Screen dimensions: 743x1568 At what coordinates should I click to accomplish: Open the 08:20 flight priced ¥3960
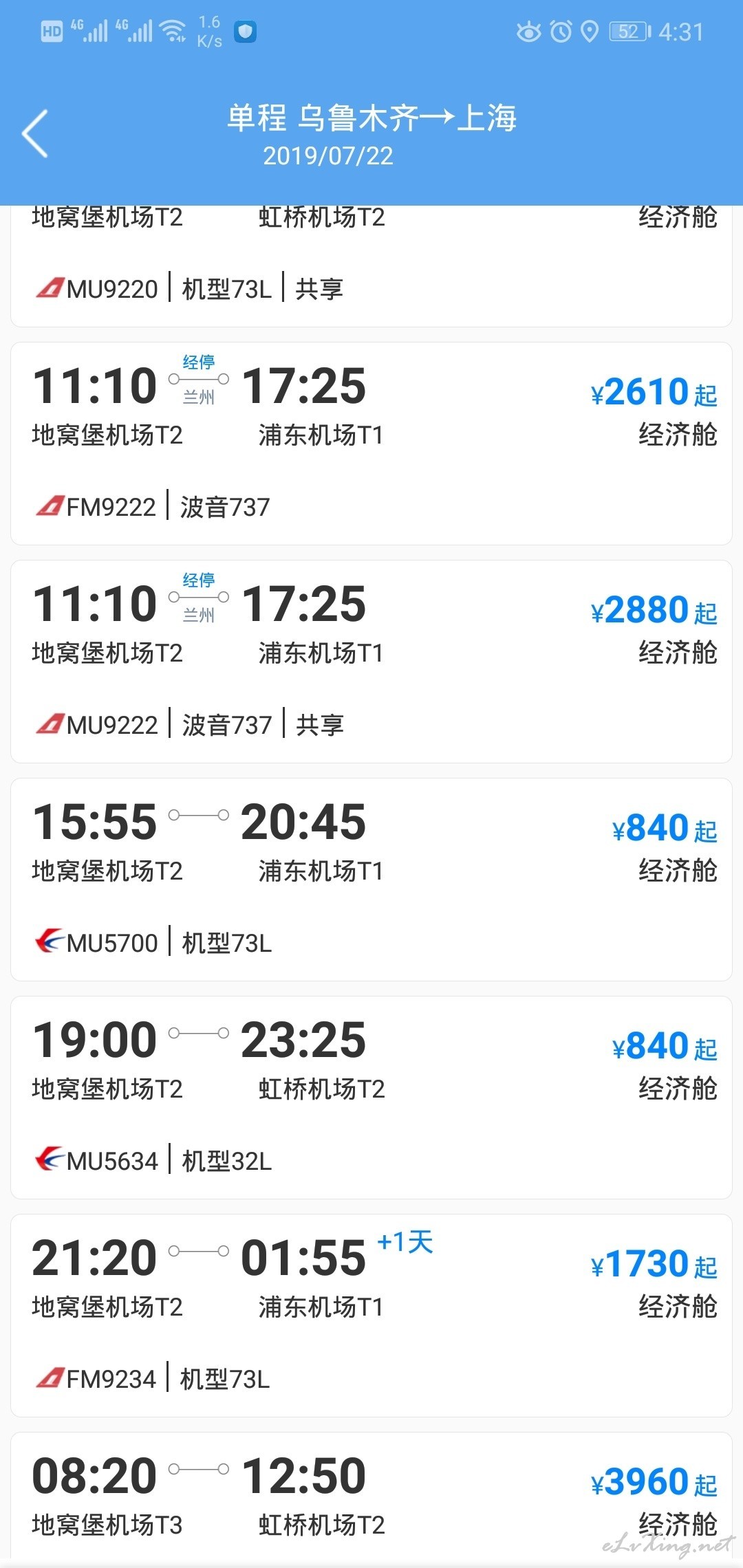click(x=371, y=1496)
